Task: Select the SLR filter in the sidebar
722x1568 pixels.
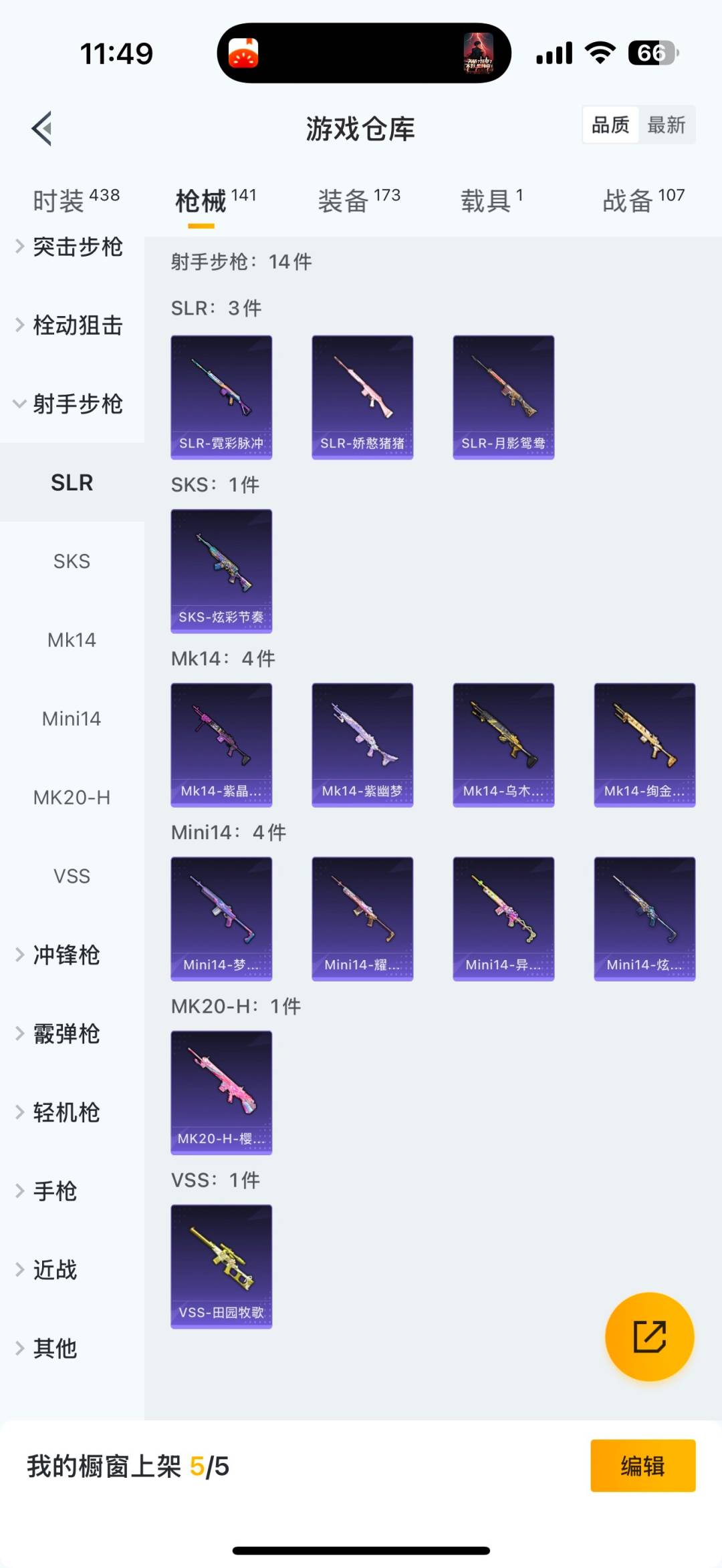Action: pyautogui.click(x=71, y=482)
